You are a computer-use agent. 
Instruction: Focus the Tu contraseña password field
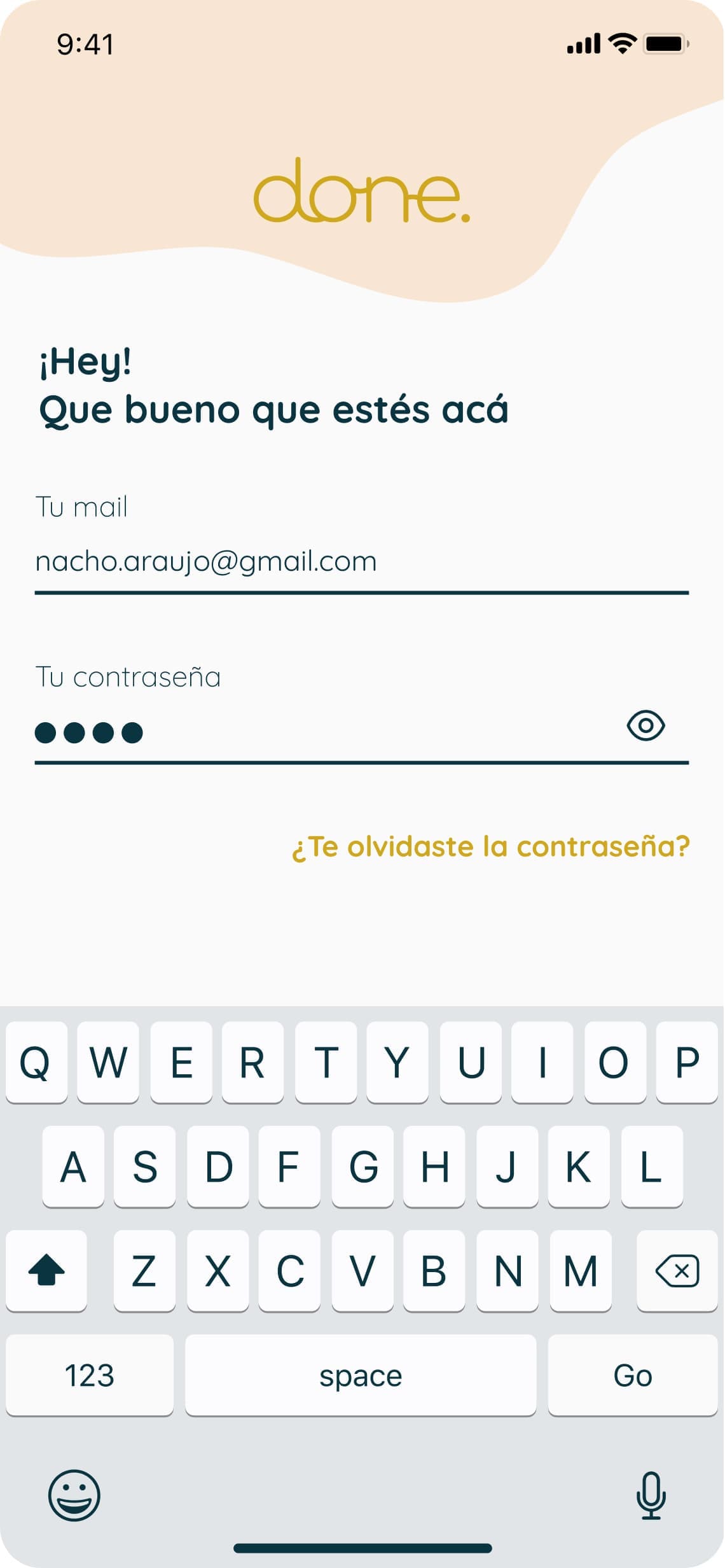point(318,732)
